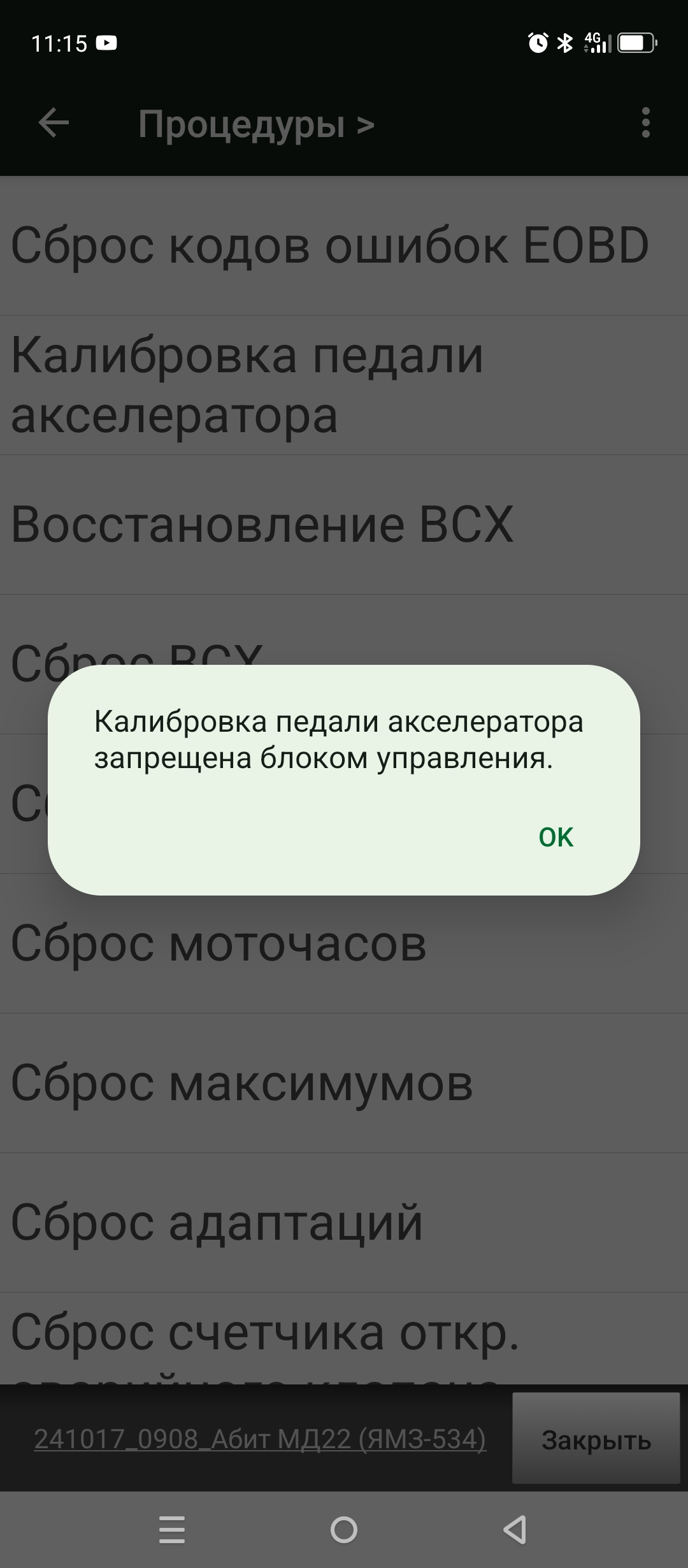The width and height of the screenshot is (688, 1568).
Task: Open the 241017_0908_Абит МД22 (ЯМЗ-534) link
Action: tap(260, 1439)
